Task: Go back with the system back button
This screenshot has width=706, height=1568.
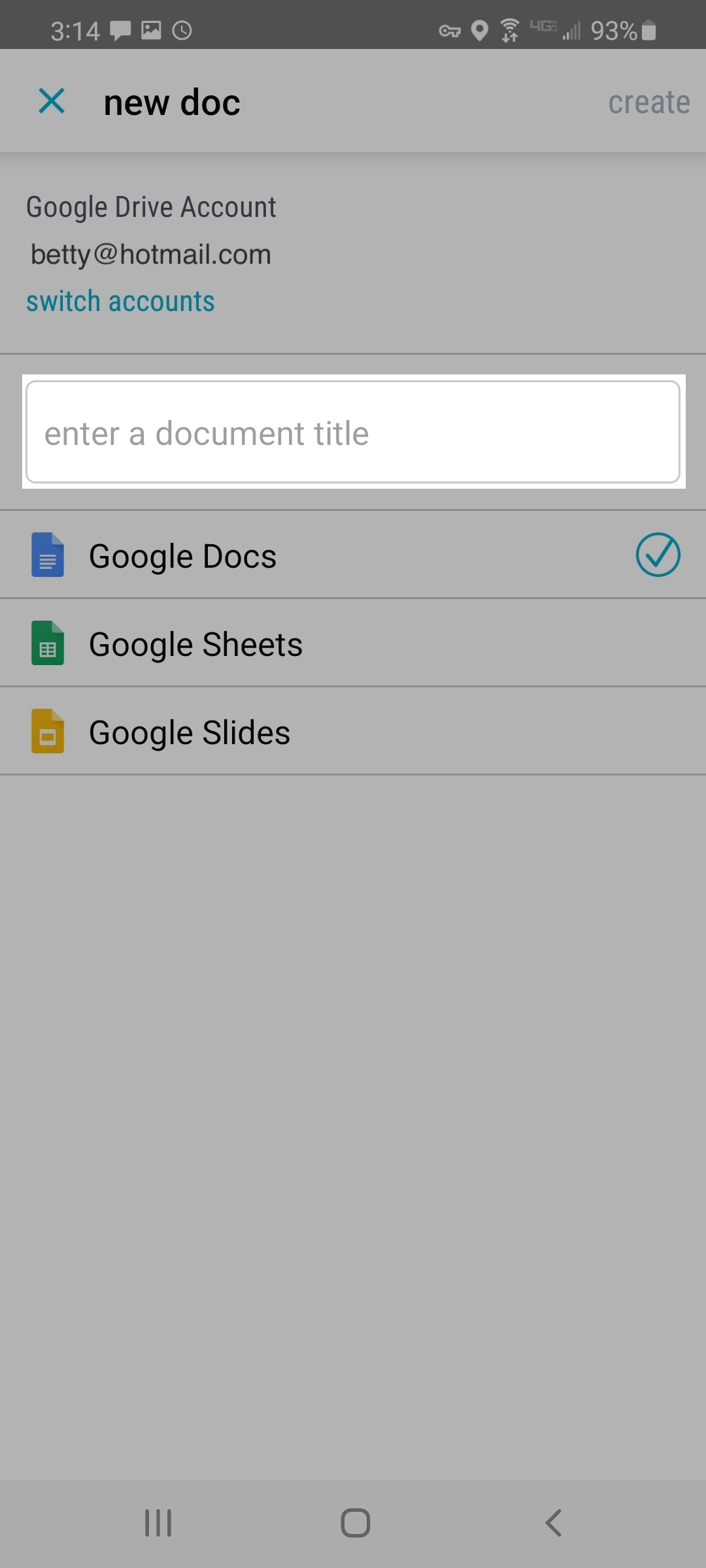Action: tap(553, 1523)
